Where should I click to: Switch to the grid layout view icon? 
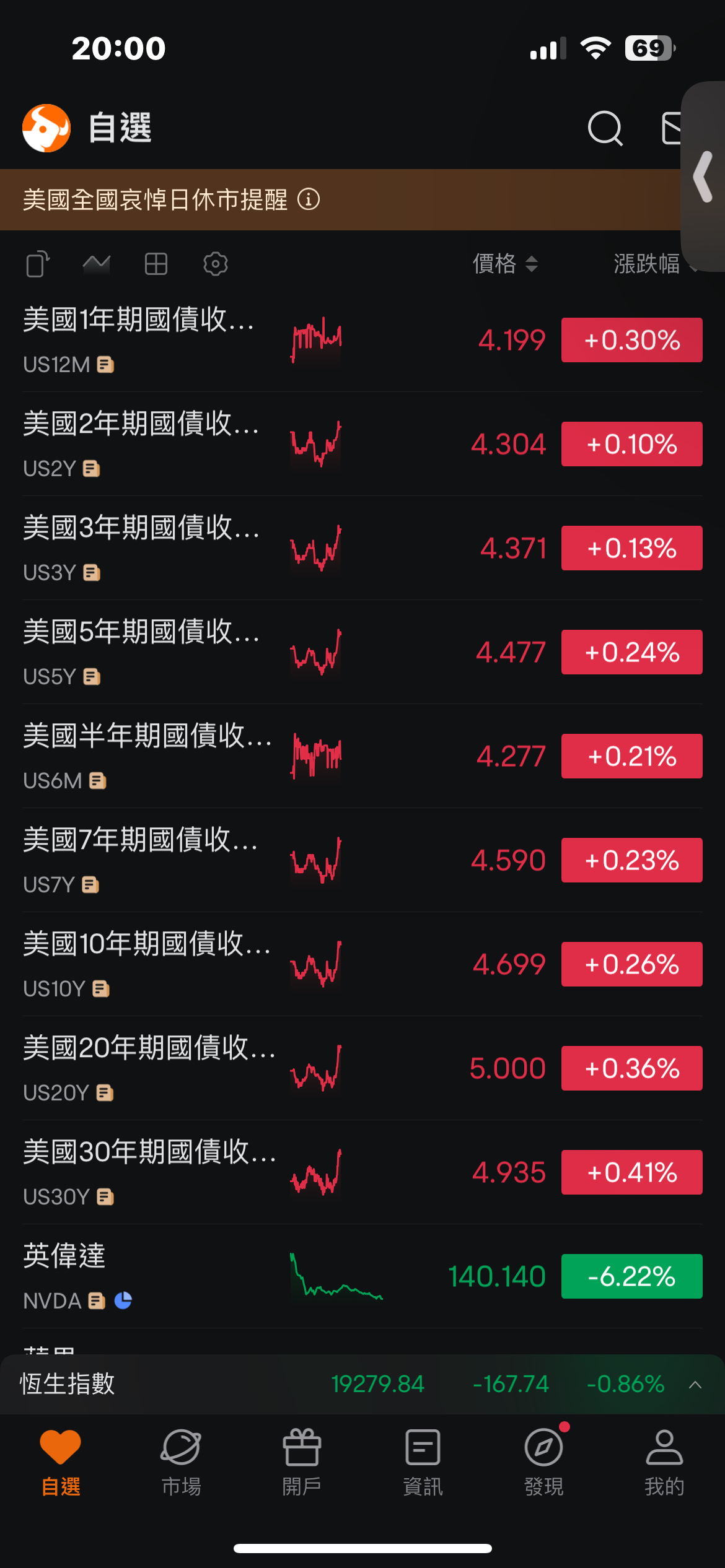pos(156,264)
